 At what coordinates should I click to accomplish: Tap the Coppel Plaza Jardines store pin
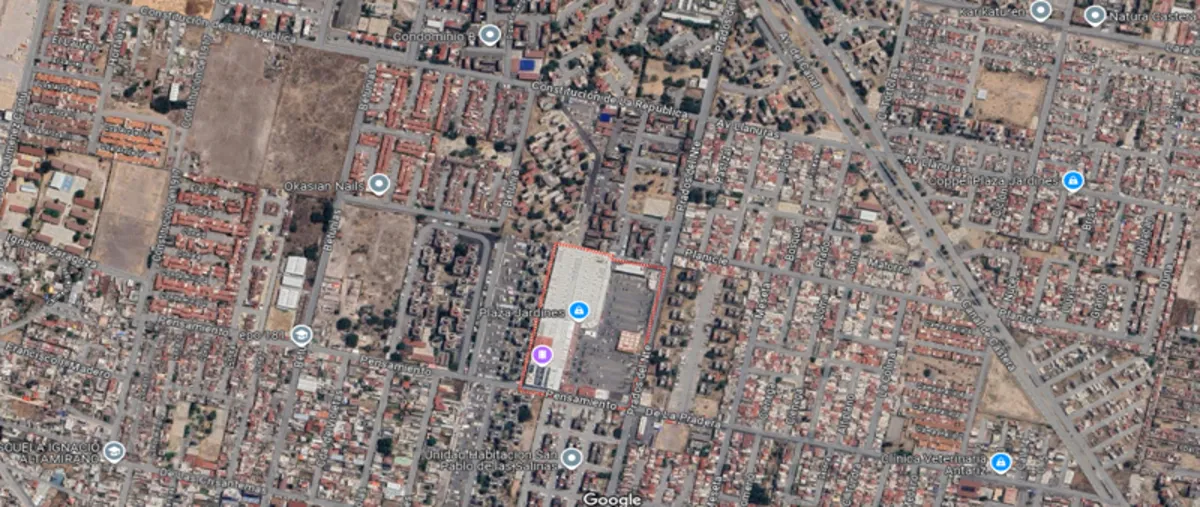pos(1073,181)
